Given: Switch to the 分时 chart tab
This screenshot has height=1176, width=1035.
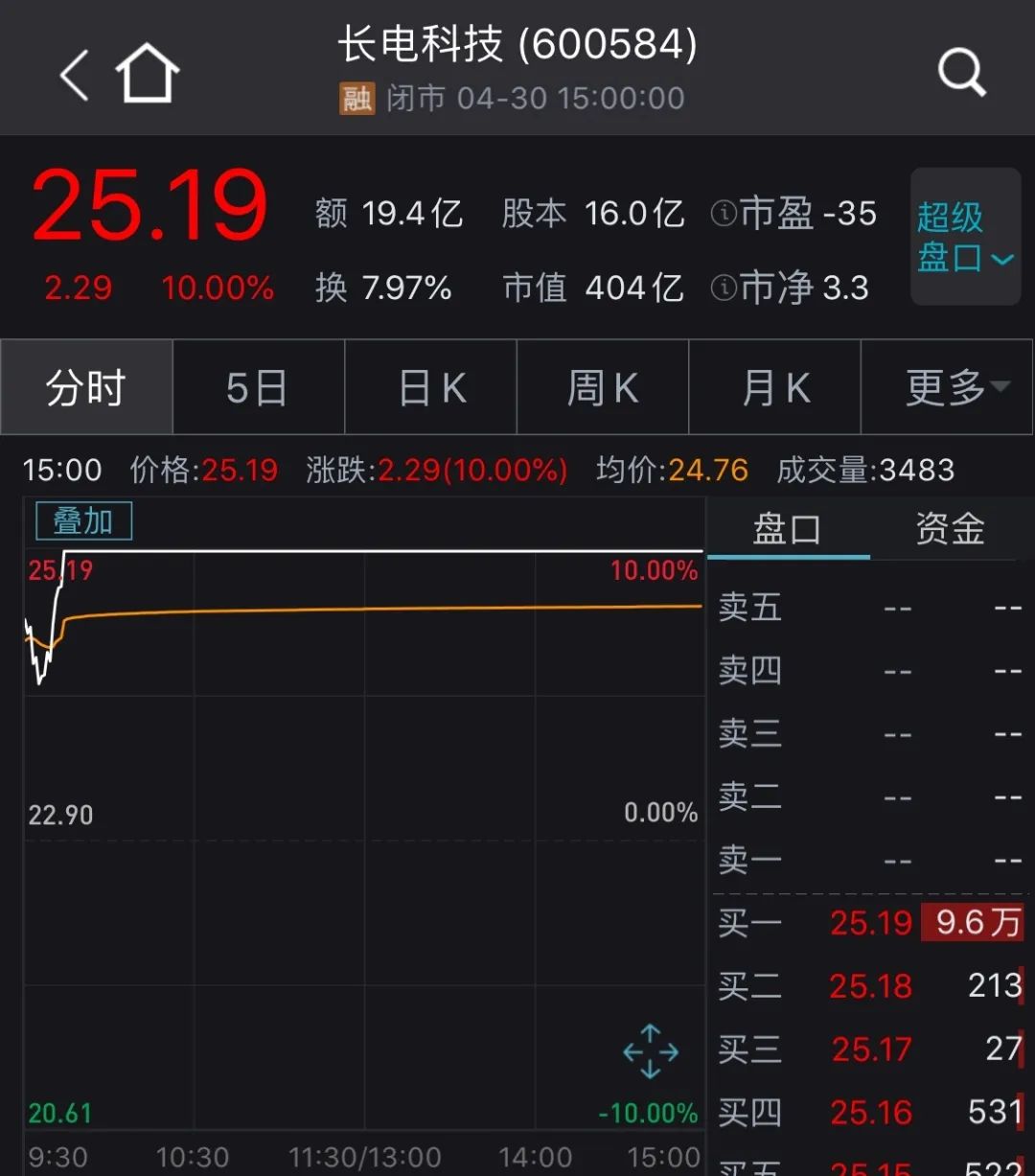Looking at the screenshot, I should tap(86, 388).
